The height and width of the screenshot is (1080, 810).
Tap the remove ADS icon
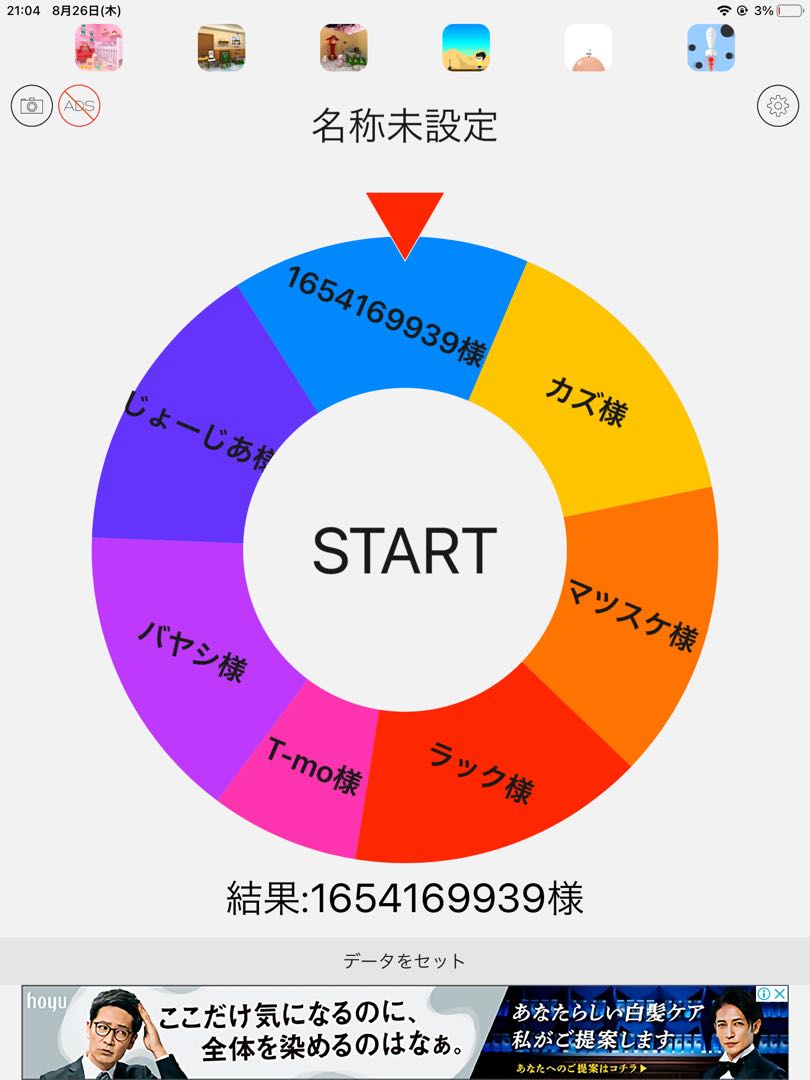pyautogui.click(x=79, y=105)
